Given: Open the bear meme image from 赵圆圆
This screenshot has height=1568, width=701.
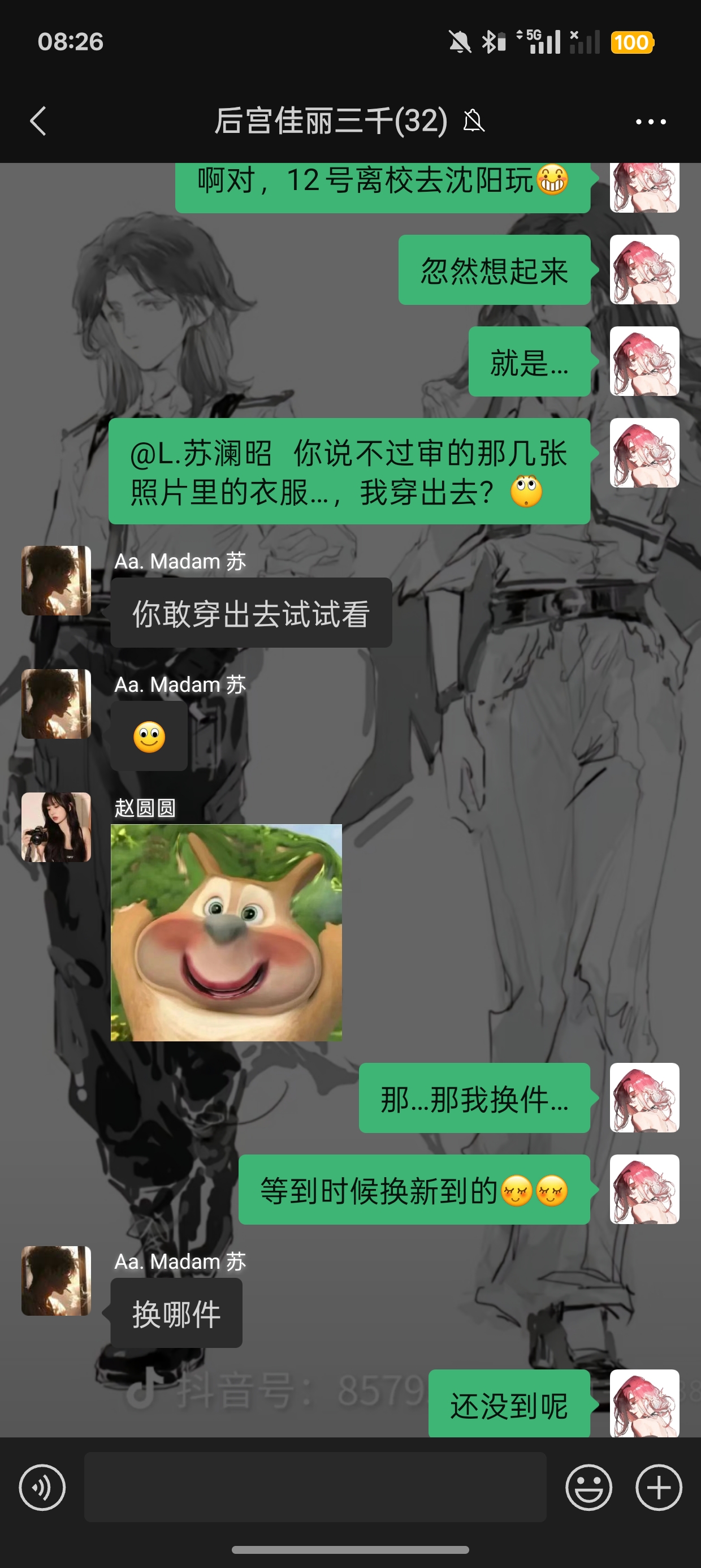Looking at the screenshot, I should [226, 932].
